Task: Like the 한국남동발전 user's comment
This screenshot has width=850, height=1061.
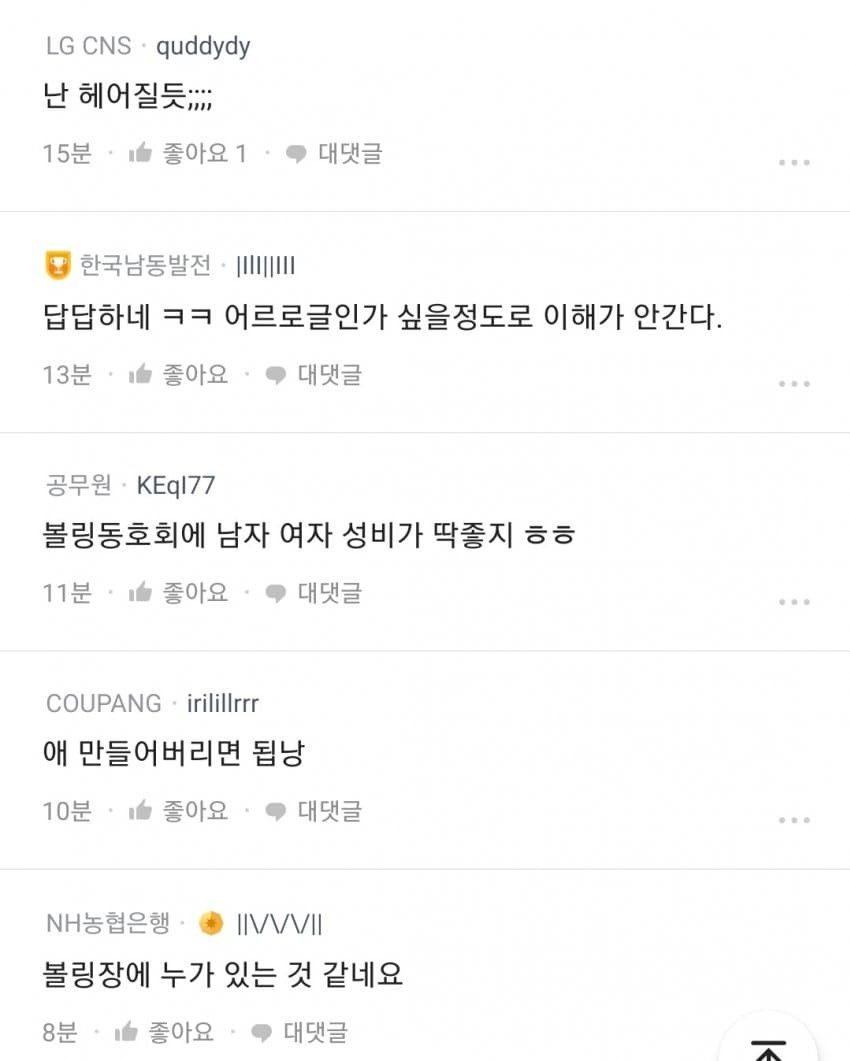Action: pos(179,374)
